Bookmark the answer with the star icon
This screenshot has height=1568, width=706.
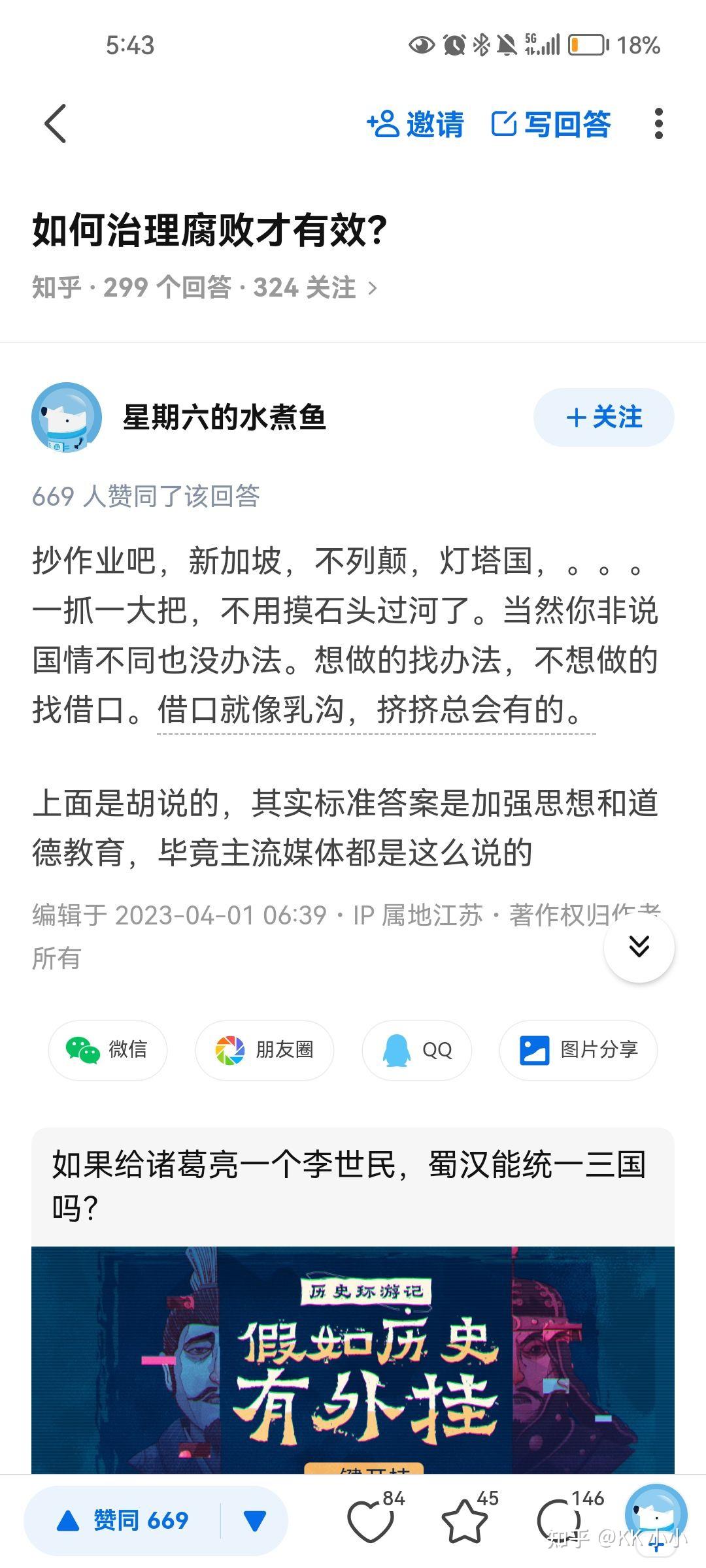point(464,1520)
